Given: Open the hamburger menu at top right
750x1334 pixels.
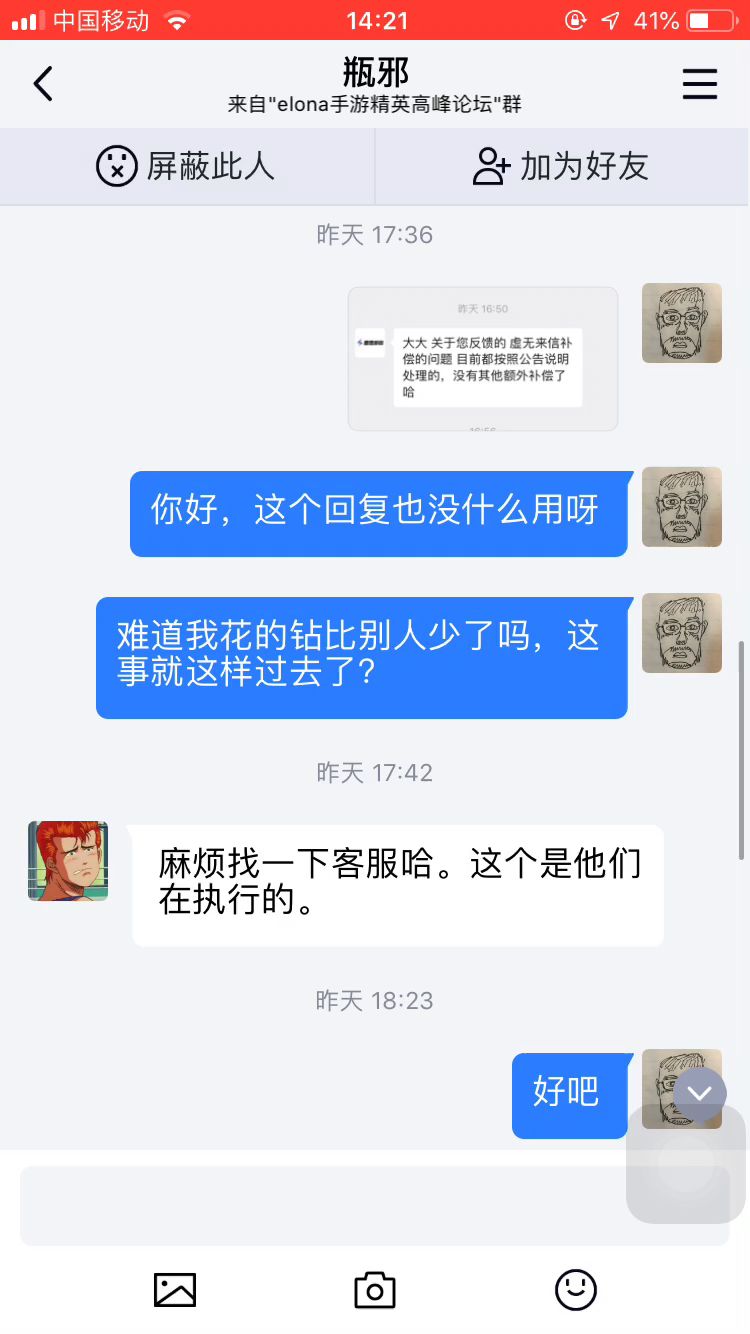Looking at the screenshot, I should pyautogui.click(x=700, y=84).
